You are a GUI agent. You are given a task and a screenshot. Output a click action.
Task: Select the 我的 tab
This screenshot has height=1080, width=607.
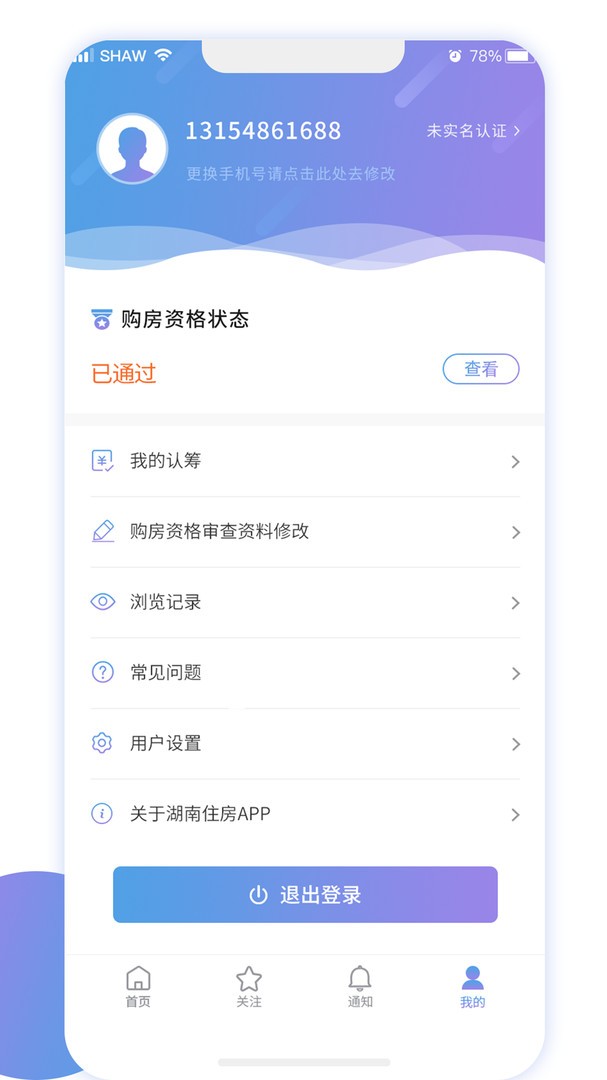tap(473, 987)
